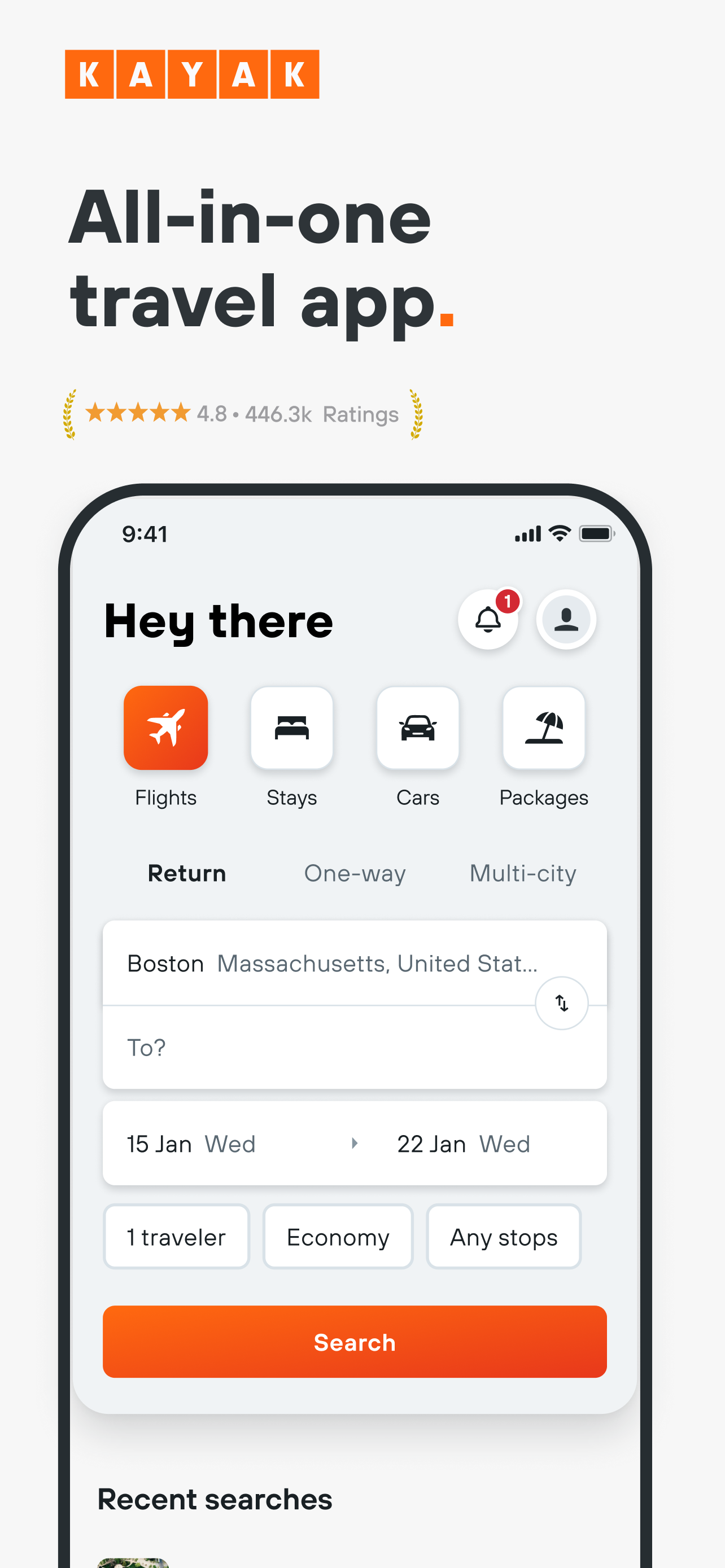The height and width of the screenshot is (1568, 725).
Task: Open notifications via the bell icon
Action: [x=488, y=620]
